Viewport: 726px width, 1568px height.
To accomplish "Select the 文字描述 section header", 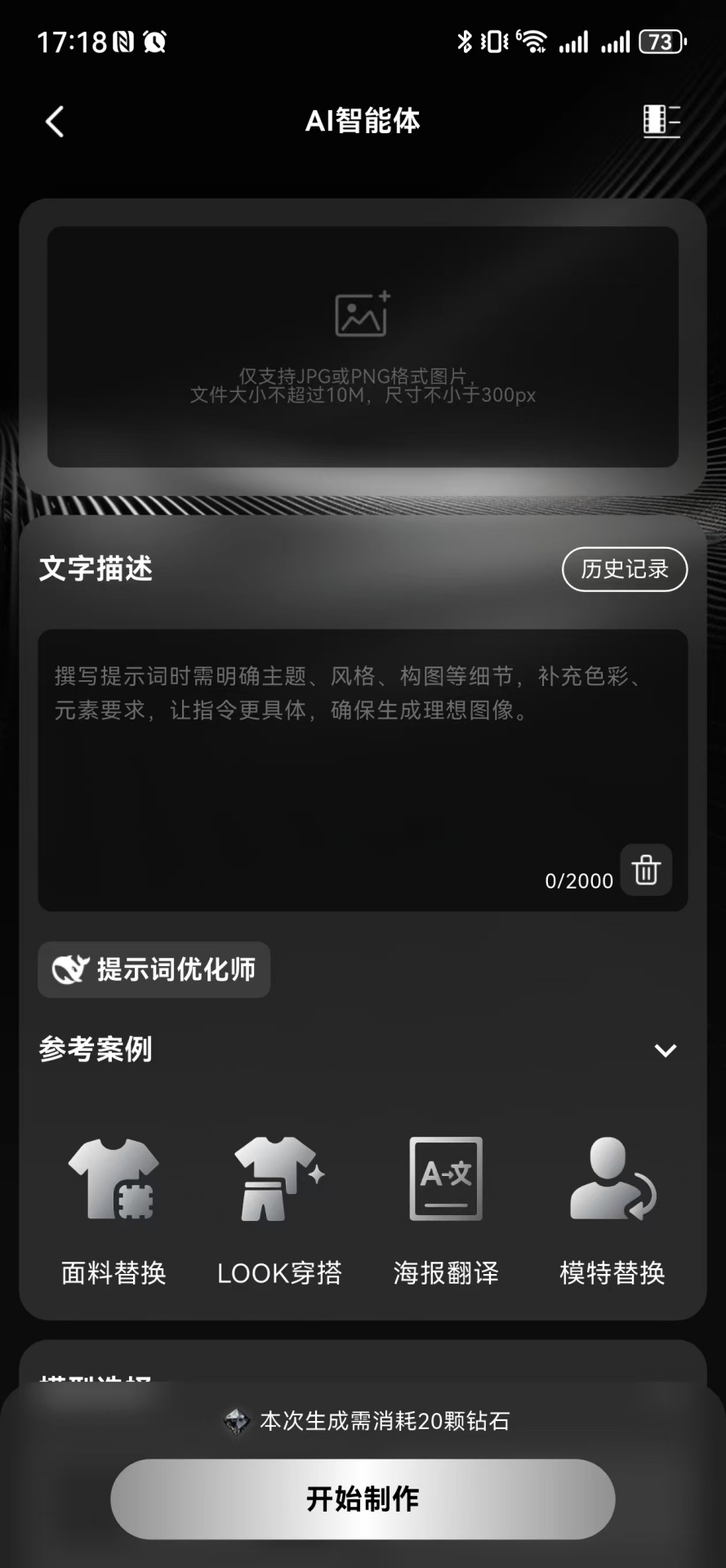I will pos(96,569).
